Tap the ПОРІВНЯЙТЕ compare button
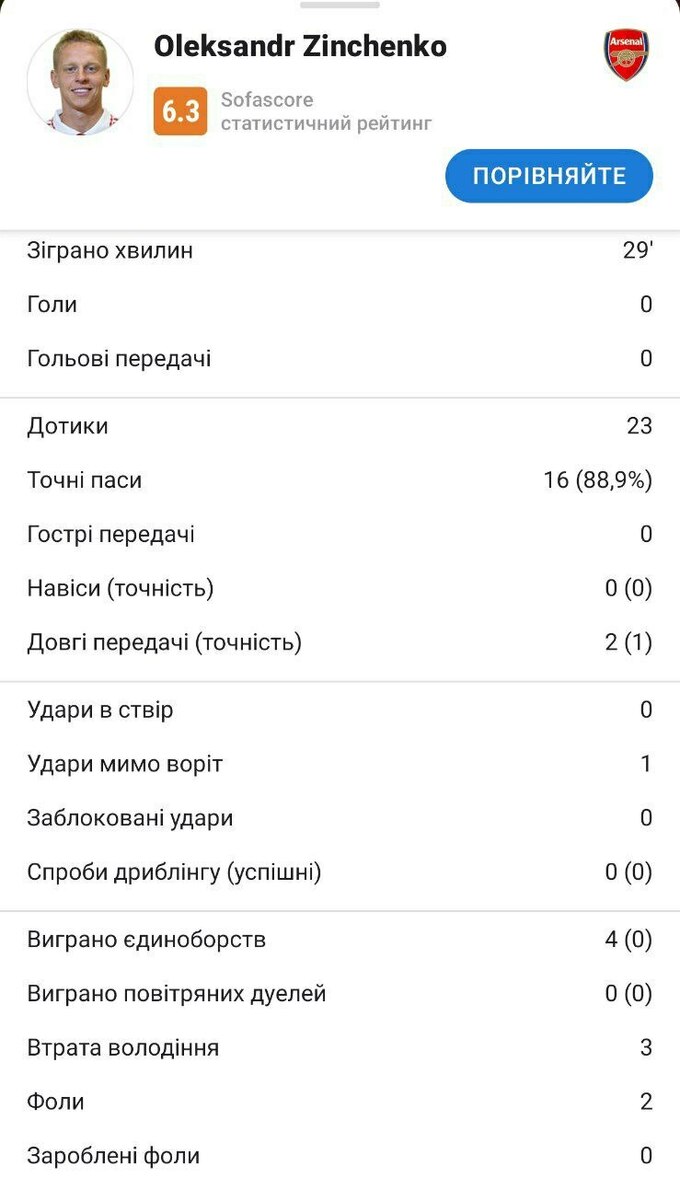 pos(548,176)
